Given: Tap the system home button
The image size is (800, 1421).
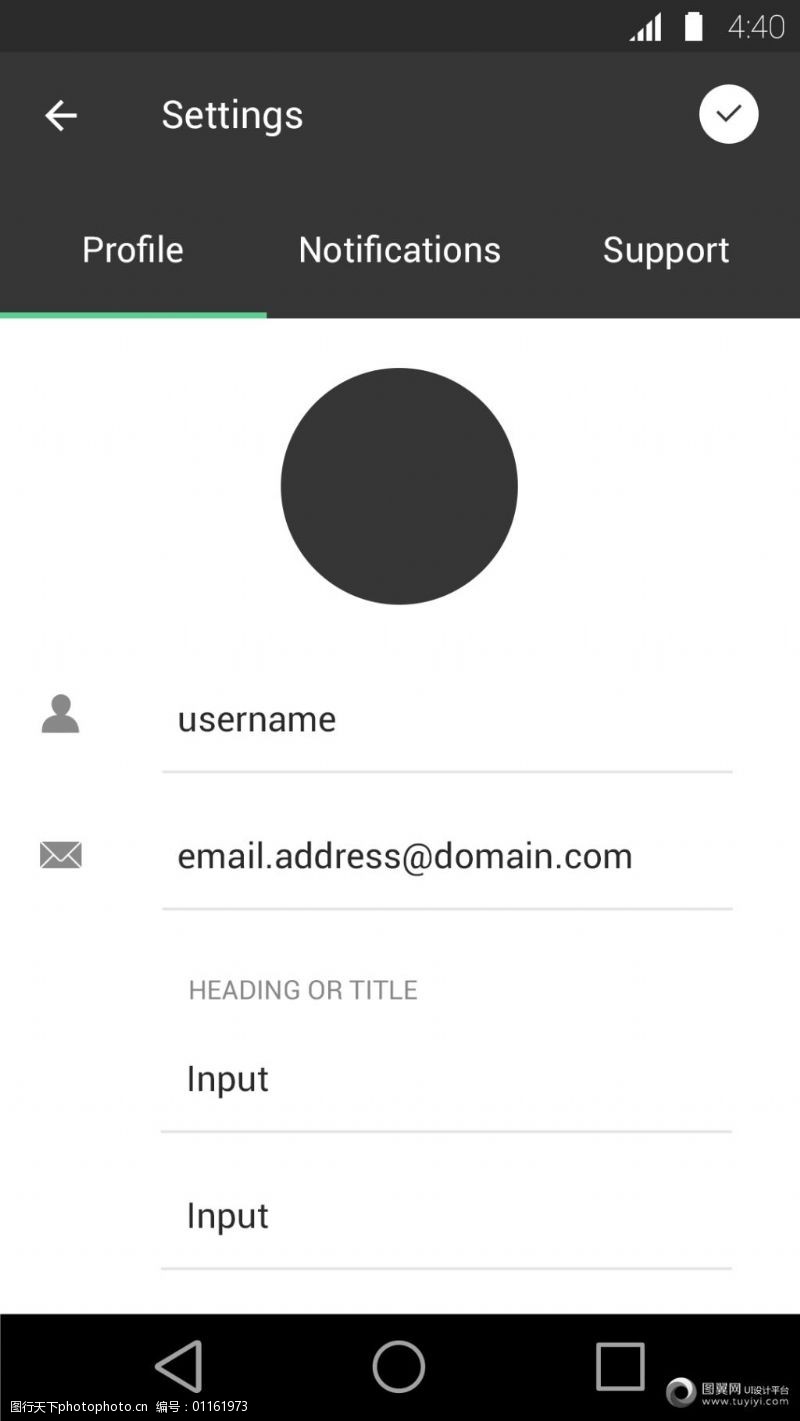Looking at the screenshot, I should click(x=399, y=1366).
